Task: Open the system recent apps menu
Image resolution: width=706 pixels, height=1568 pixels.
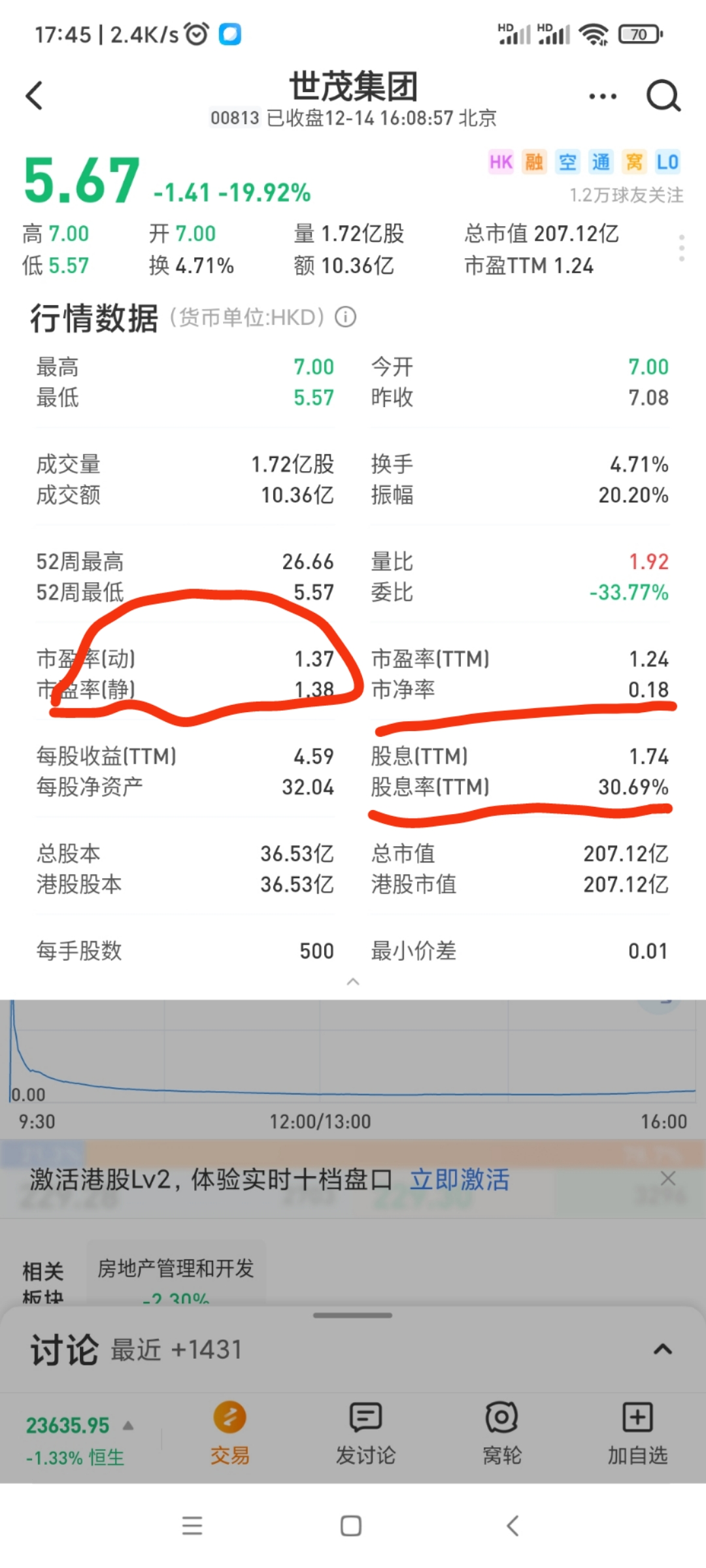Action: [192, 1526]
